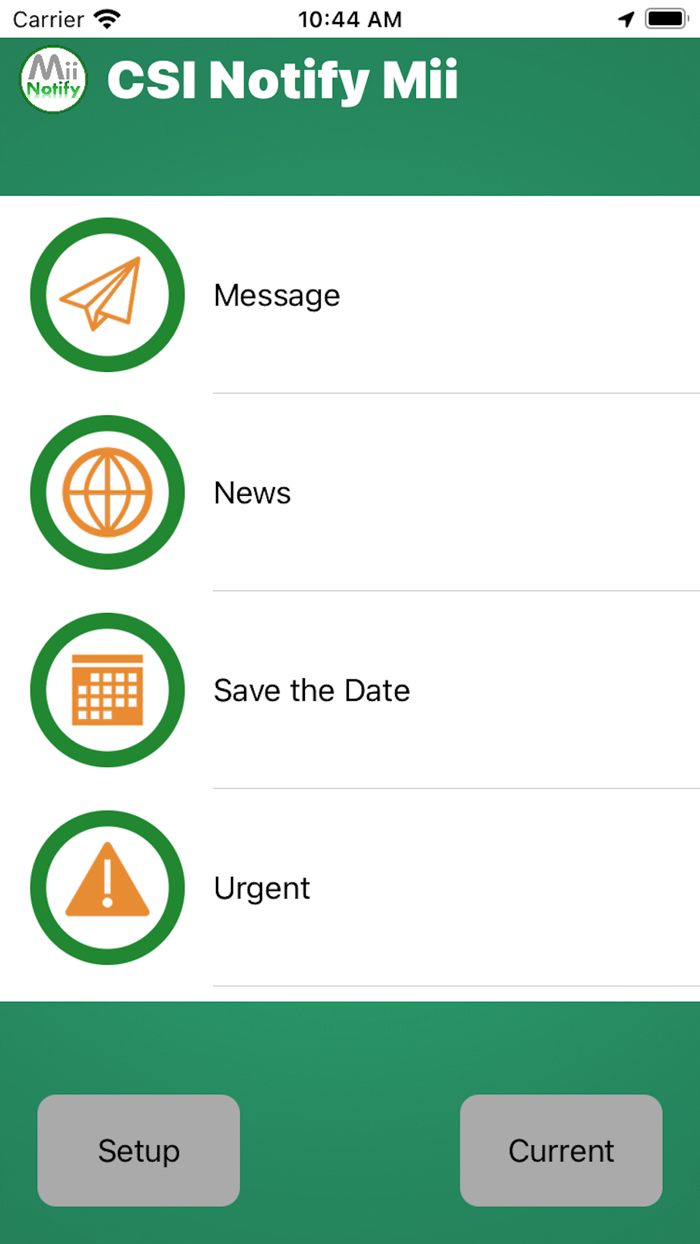Viewport: 700px width, 1244px height.
Task: Open the News category
Action: click(x=253, y=493)
